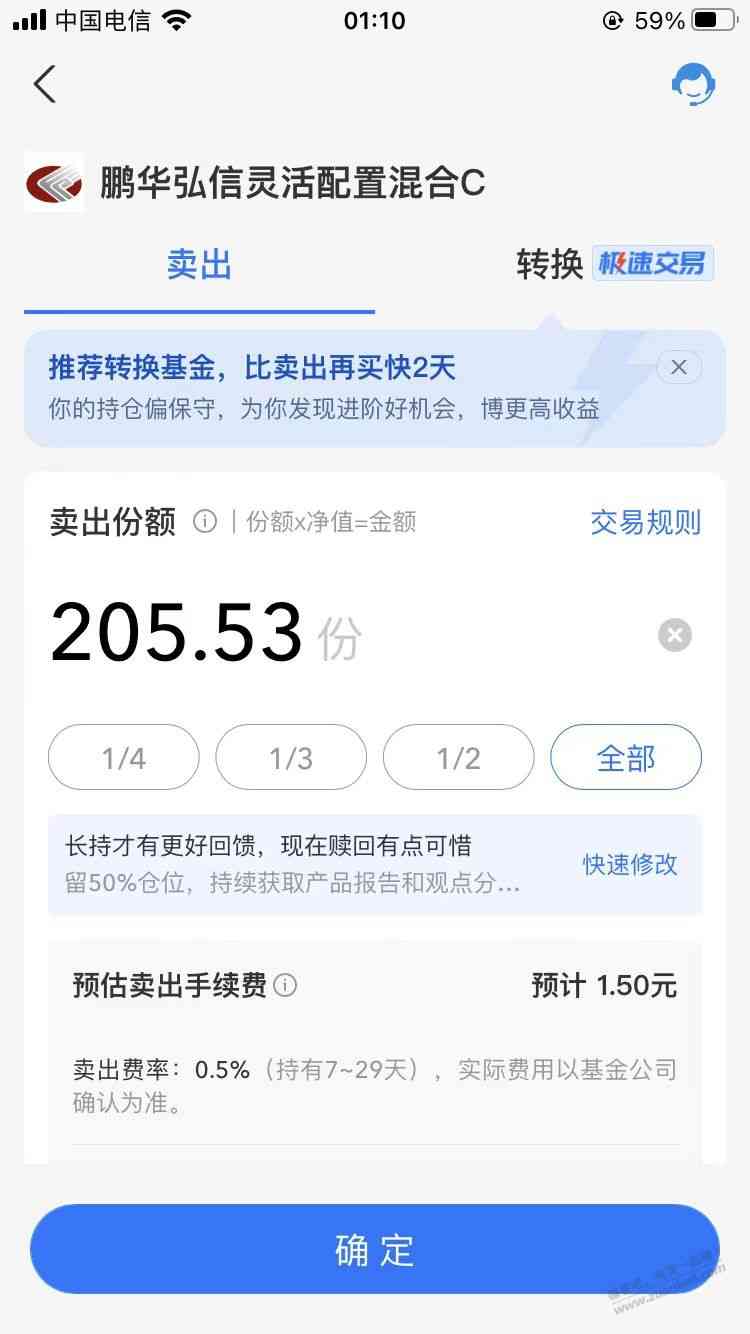Choose the 1/2 share chip
Viewport: 750px width, 1334px height.
pos(459,758)
